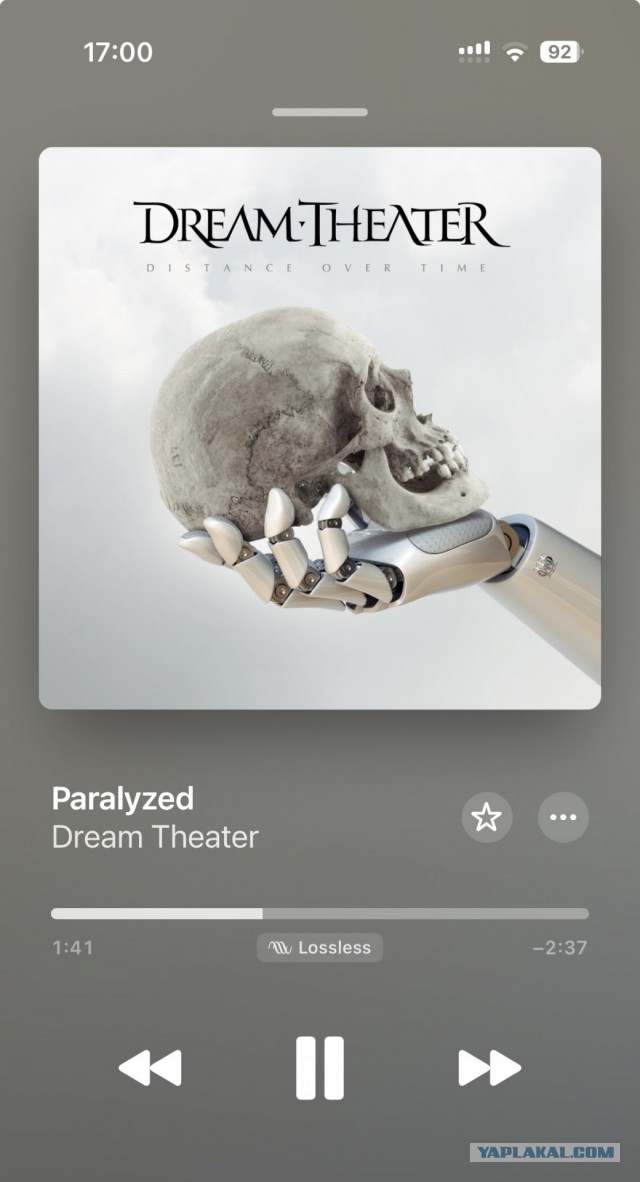Go back to the previous track

150,1067
